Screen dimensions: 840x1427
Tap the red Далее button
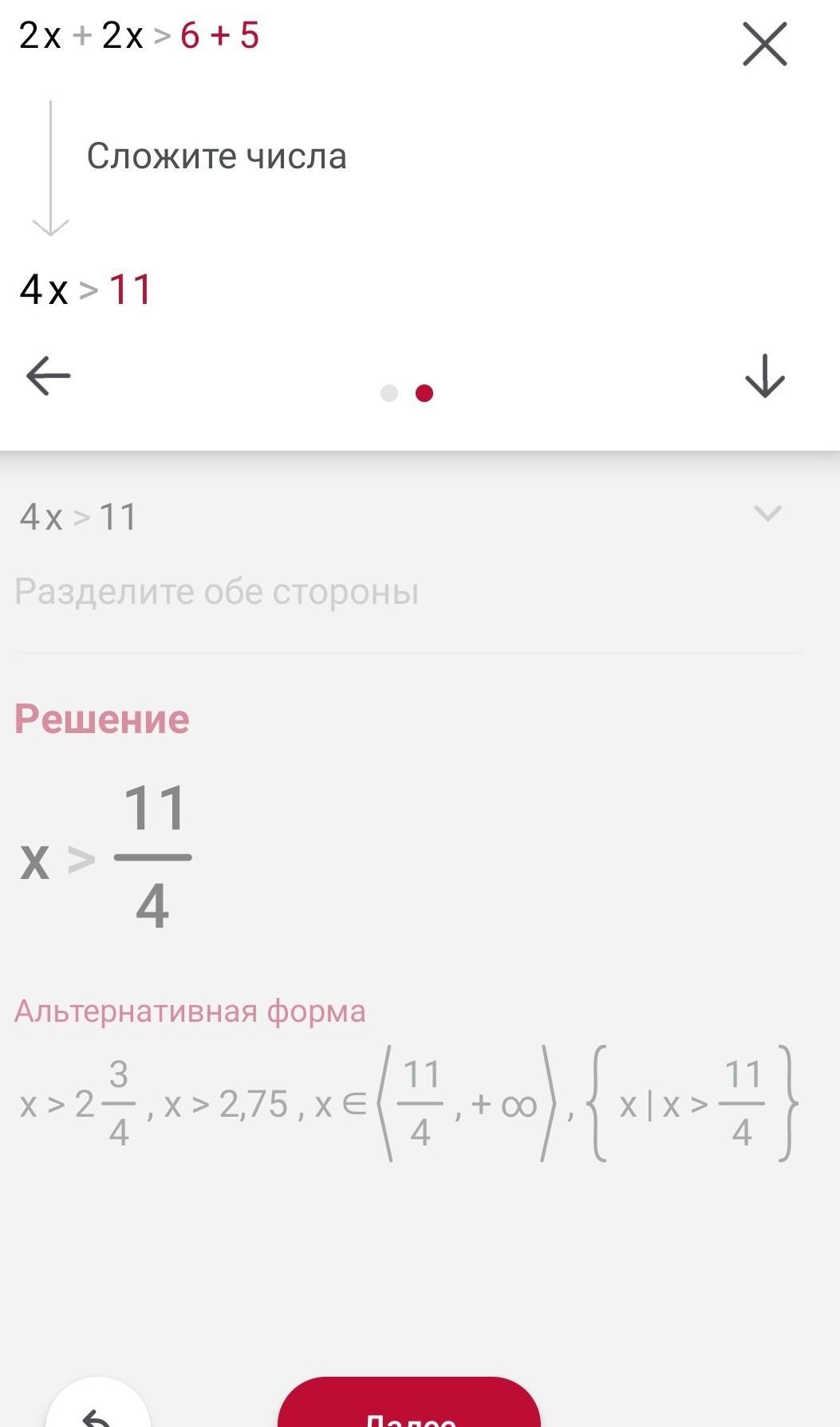click(x=409, y=1402)
